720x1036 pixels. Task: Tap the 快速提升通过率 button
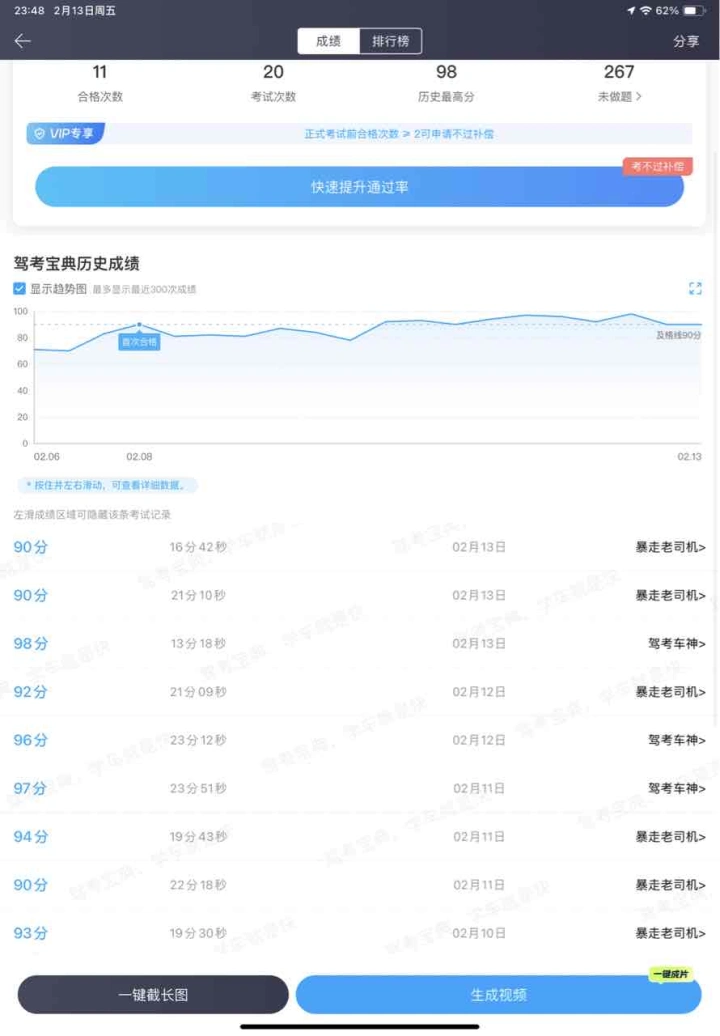(x=359, y=187)
